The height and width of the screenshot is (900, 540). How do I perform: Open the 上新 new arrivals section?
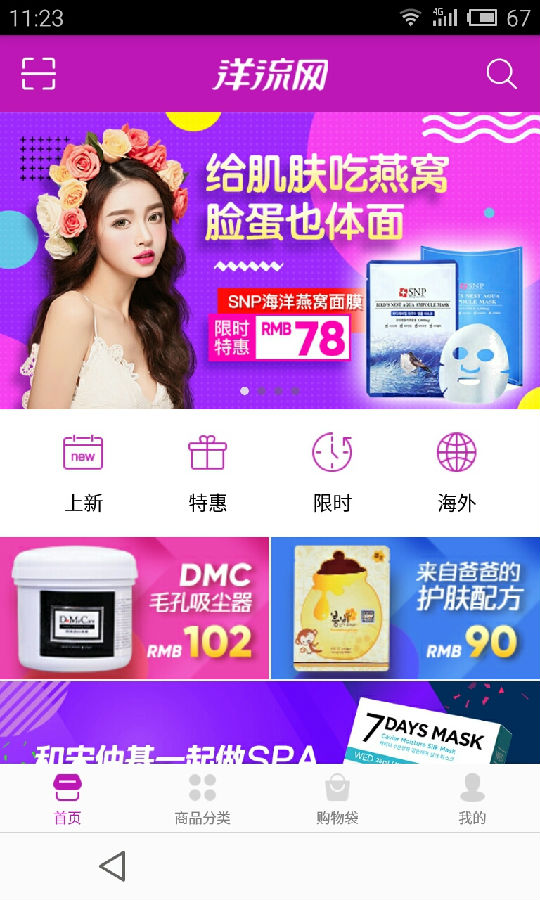83,474
